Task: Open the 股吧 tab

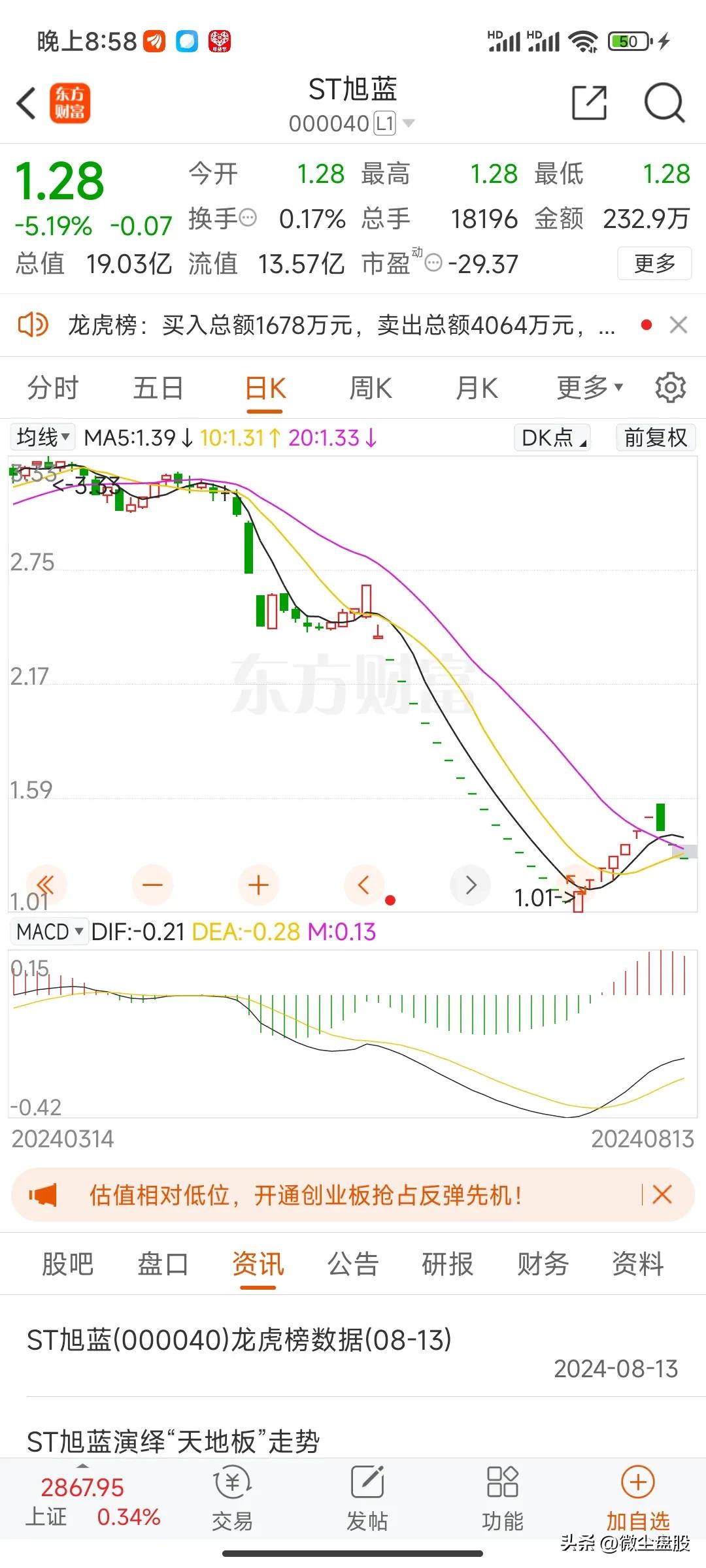Action: (x=67, y=1264)
